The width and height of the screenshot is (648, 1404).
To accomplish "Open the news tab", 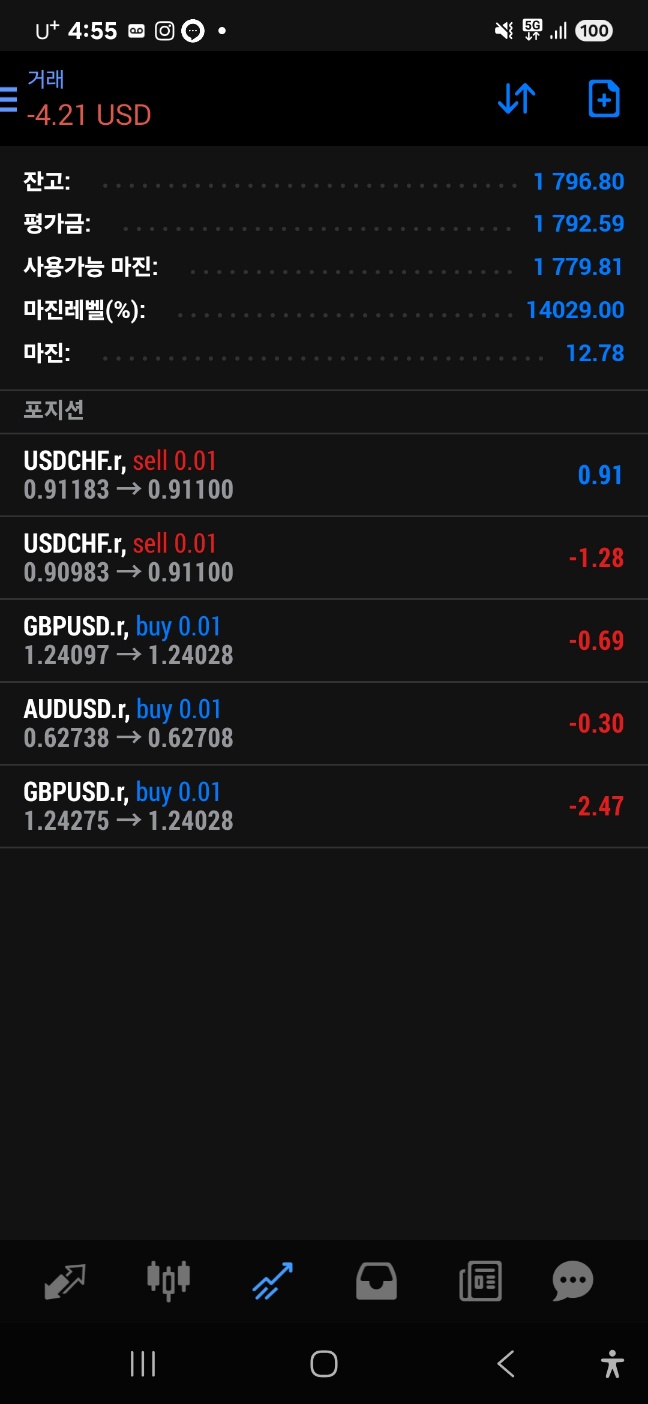I will (x=480, y=1281).
